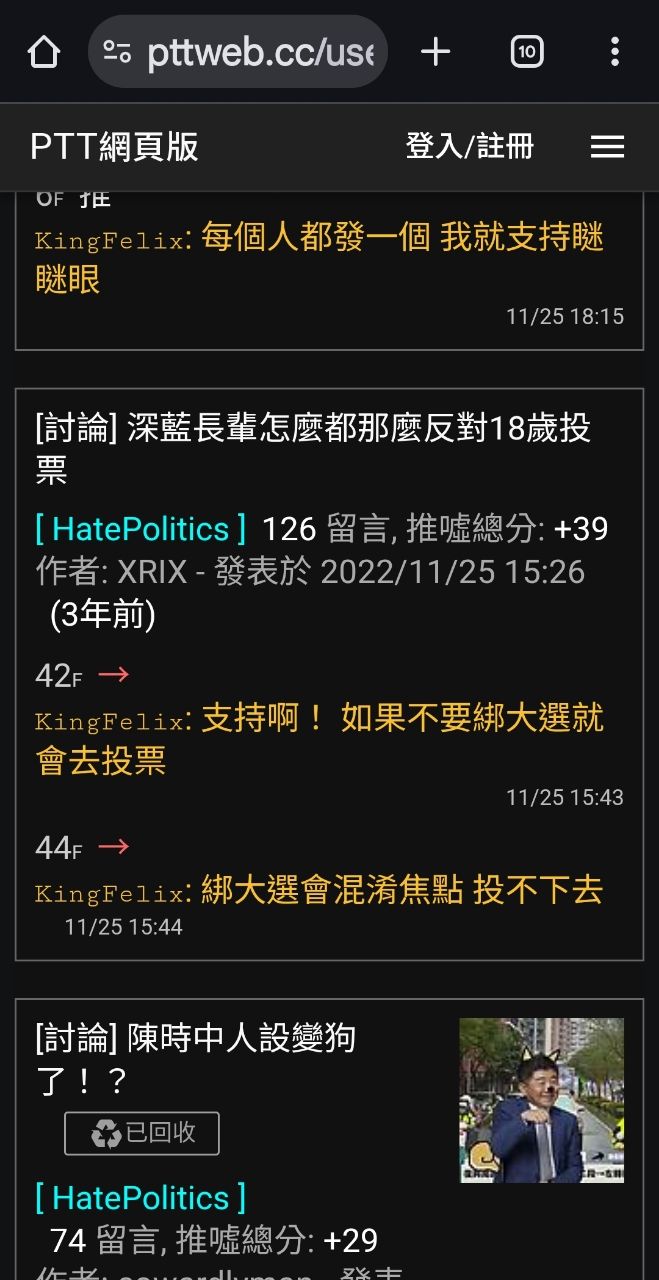Image resolution: width=659 pixels, height=1280 pixels.
Task: Go to the PTT網頁版 home
Action: click(x=114, y=147)
